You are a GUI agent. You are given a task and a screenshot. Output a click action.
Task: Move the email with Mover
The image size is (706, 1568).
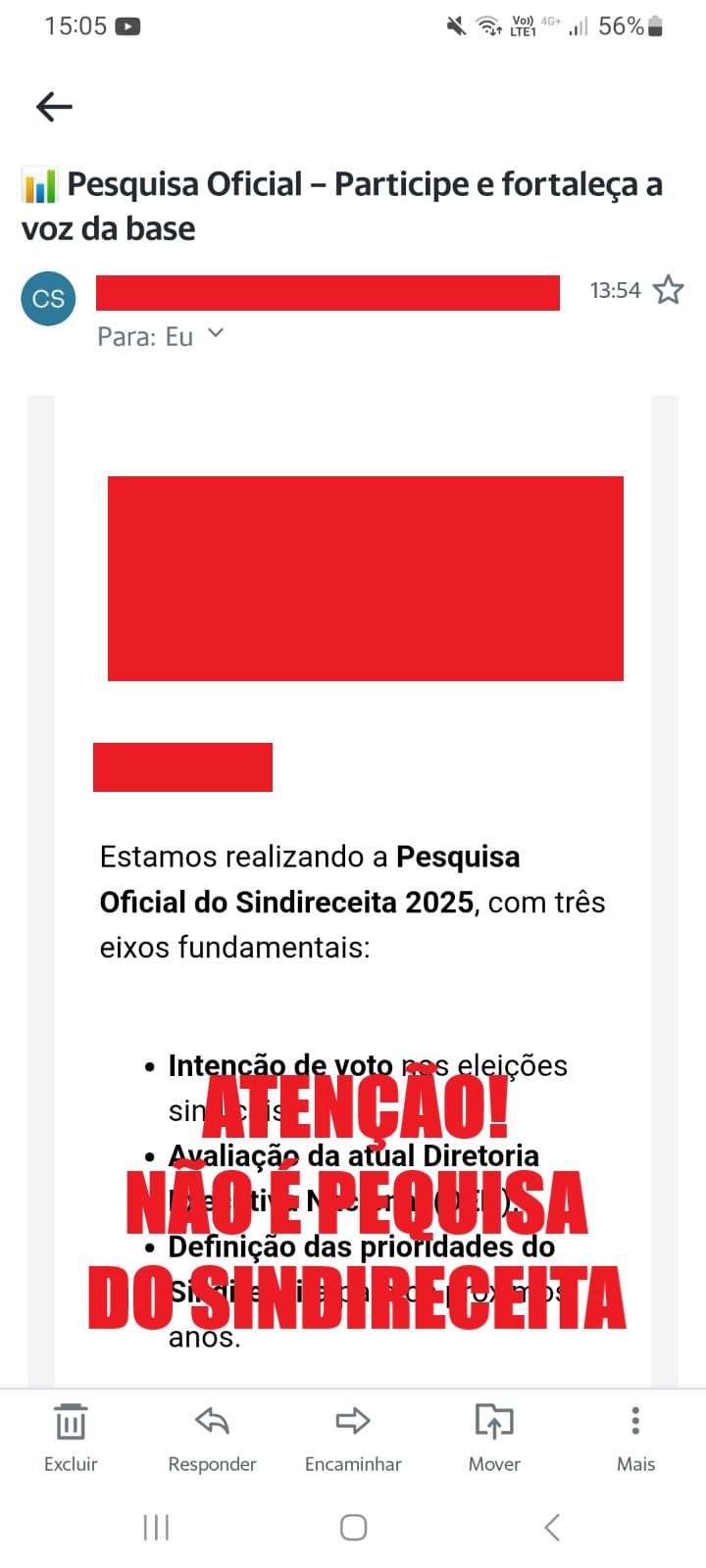494,1437
